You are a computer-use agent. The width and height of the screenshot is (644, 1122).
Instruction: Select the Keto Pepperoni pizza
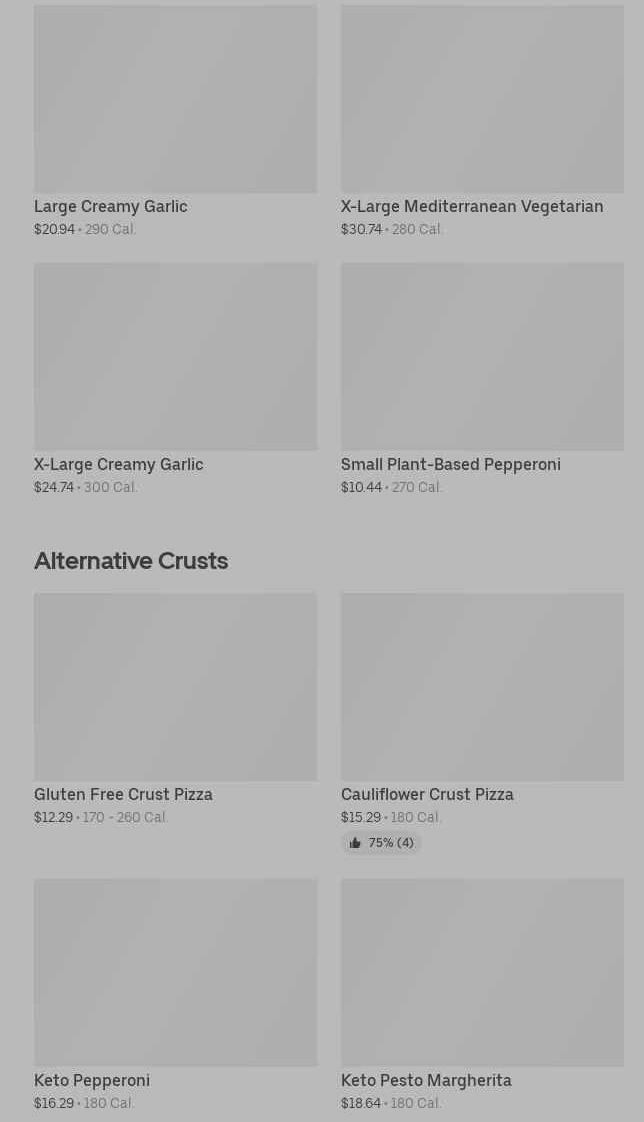[175, 972]
